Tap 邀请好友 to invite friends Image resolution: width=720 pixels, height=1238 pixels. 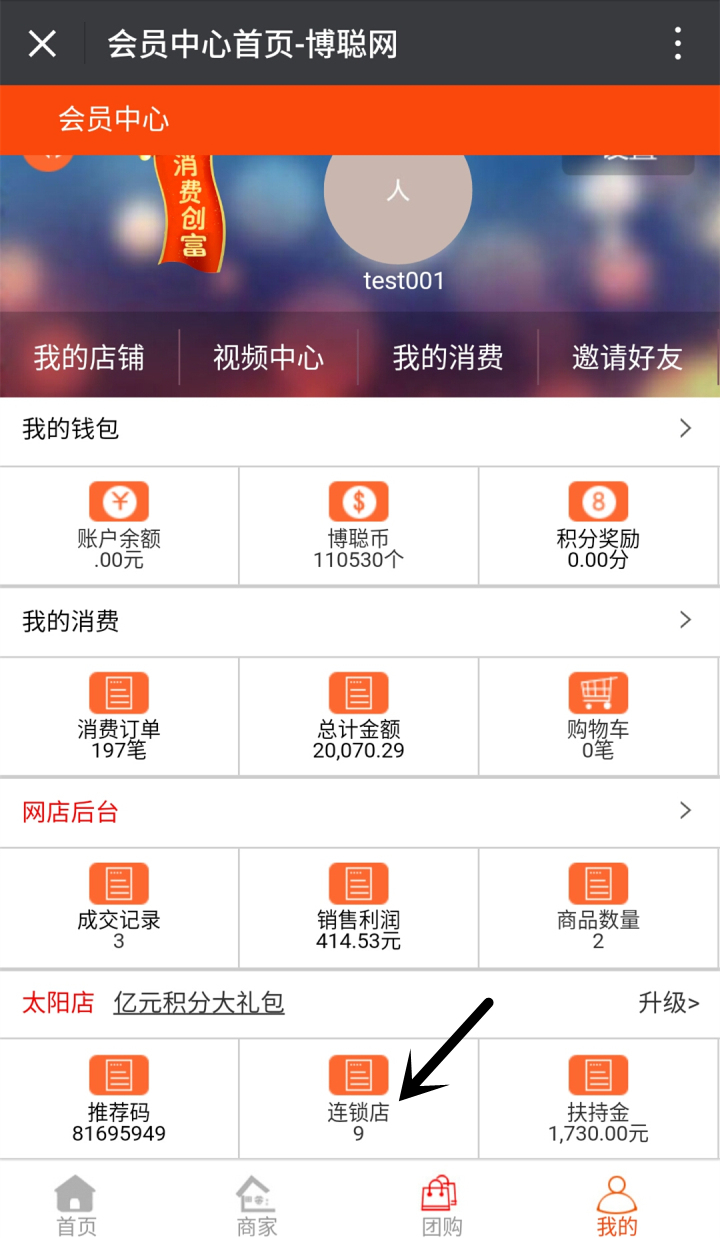point(627,358)
